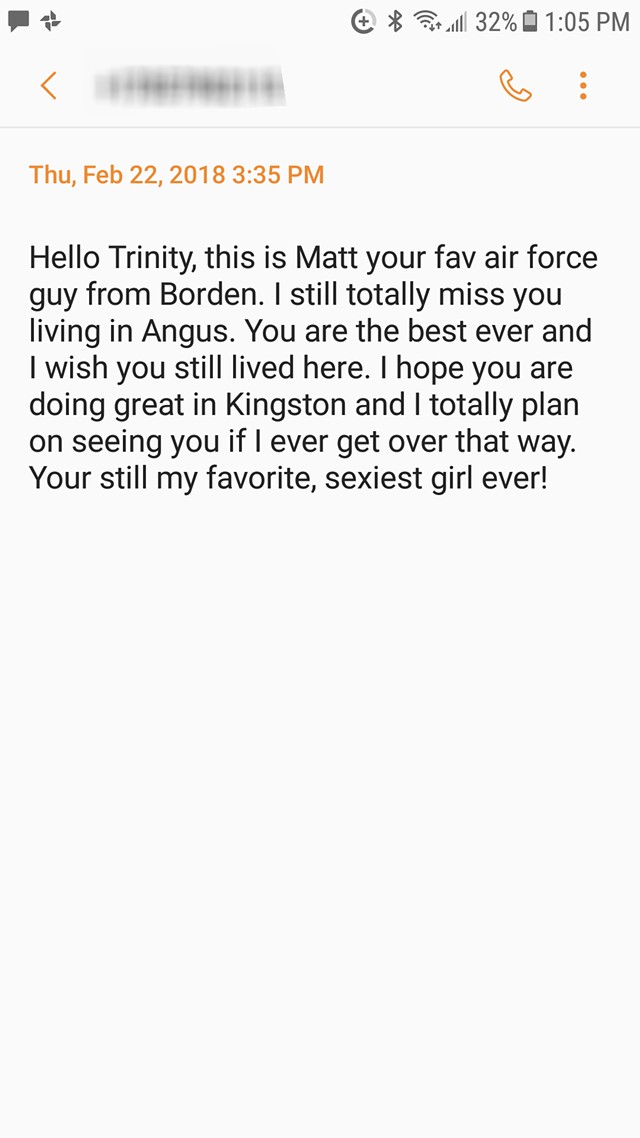Open the three-dot overflow menu
The image size is (640, 1138).
point(583,86)
